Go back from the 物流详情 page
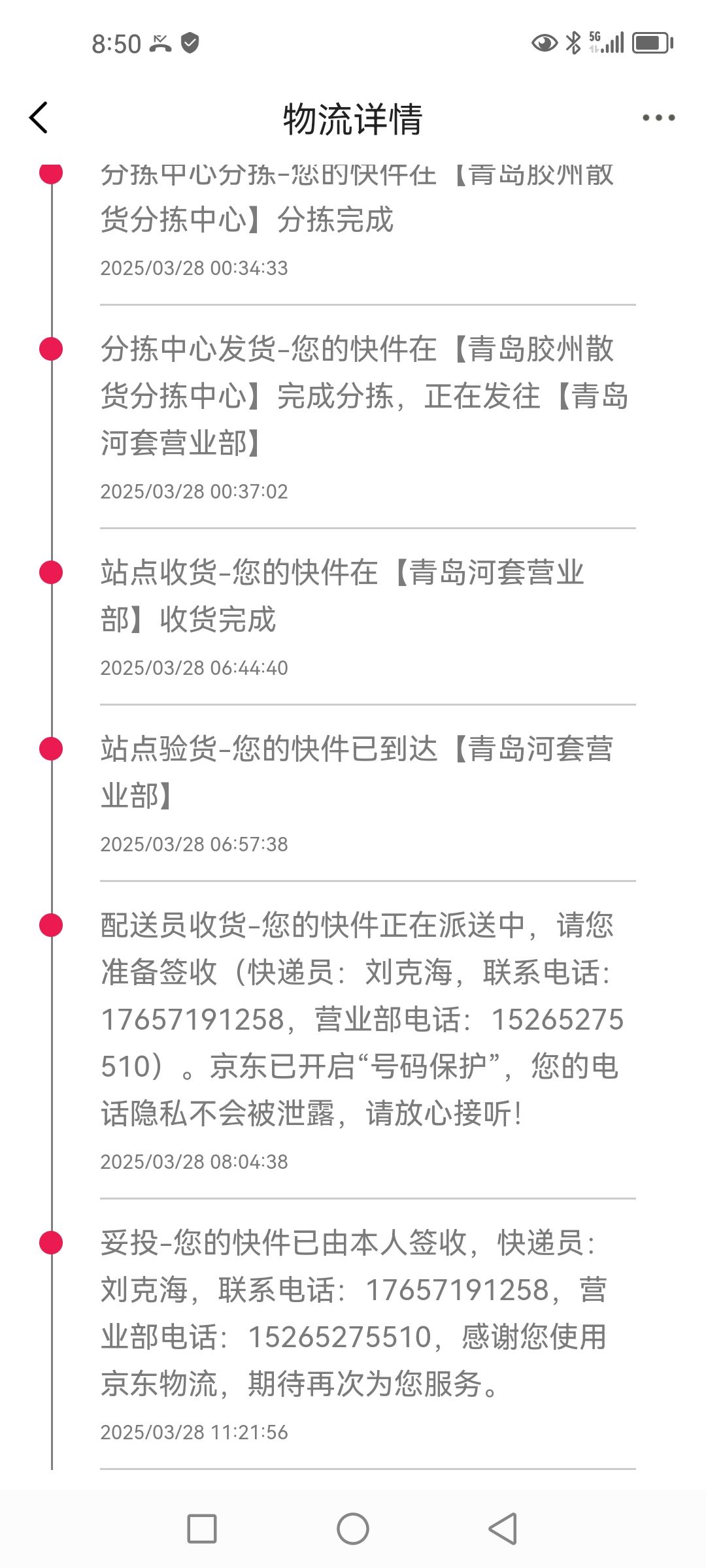The height and width of the screenshot is (1568, 706). pyautogui.click(x=39, y=118)
